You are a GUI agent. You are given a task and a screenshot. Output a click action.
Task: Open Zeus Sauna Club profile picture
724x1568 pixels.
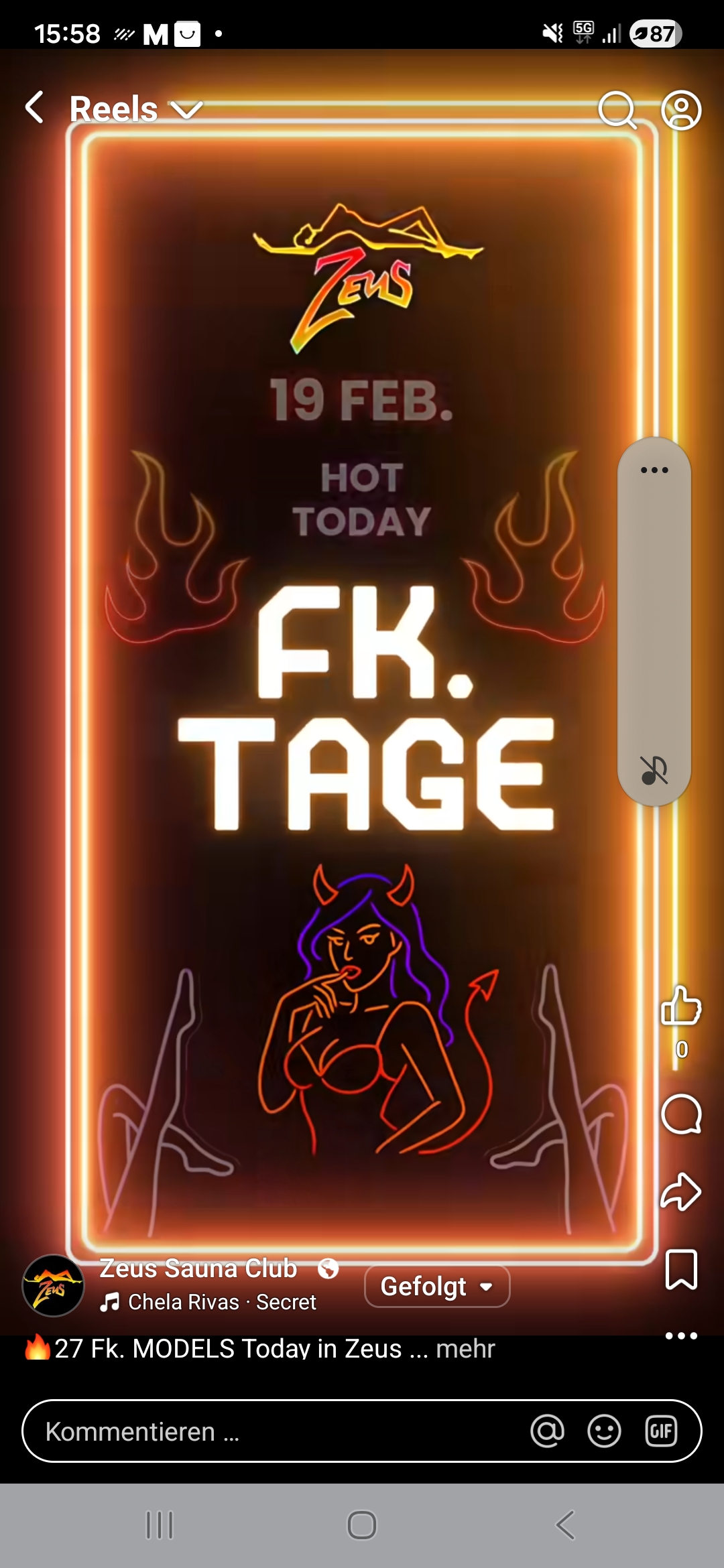53,1285
